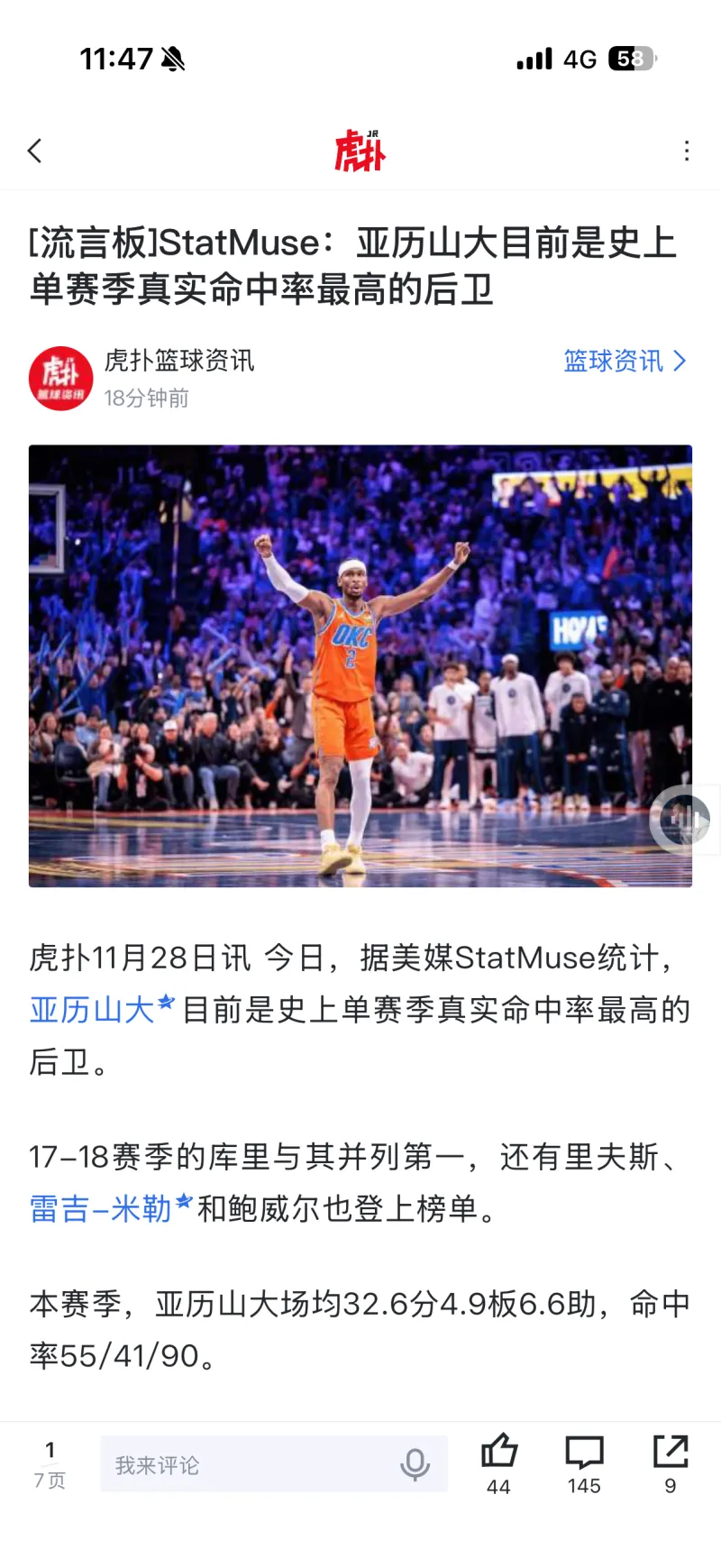Share this article
This screenshot has width=721, height=1568.
(x=671, y=1463)
